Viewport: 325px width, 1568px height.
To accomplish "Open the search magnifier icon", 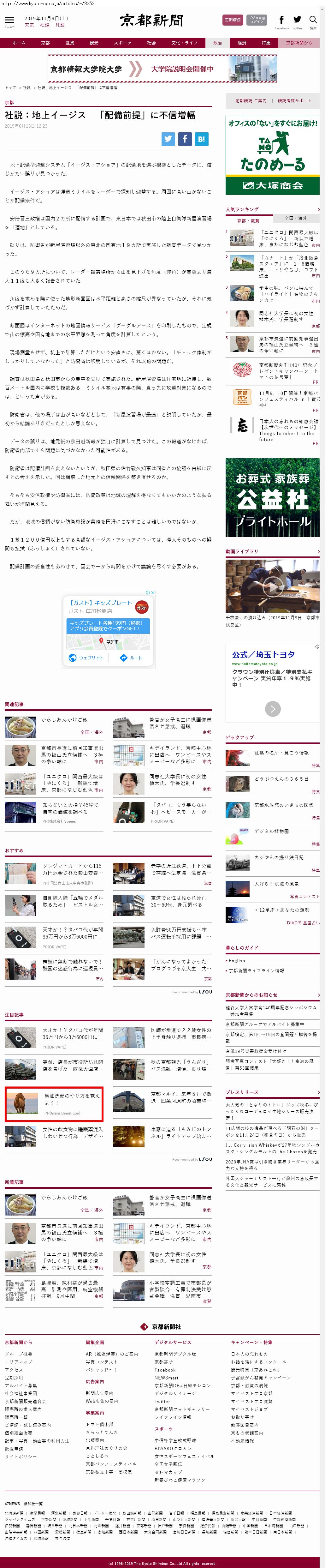I will [x=313, y=20].
